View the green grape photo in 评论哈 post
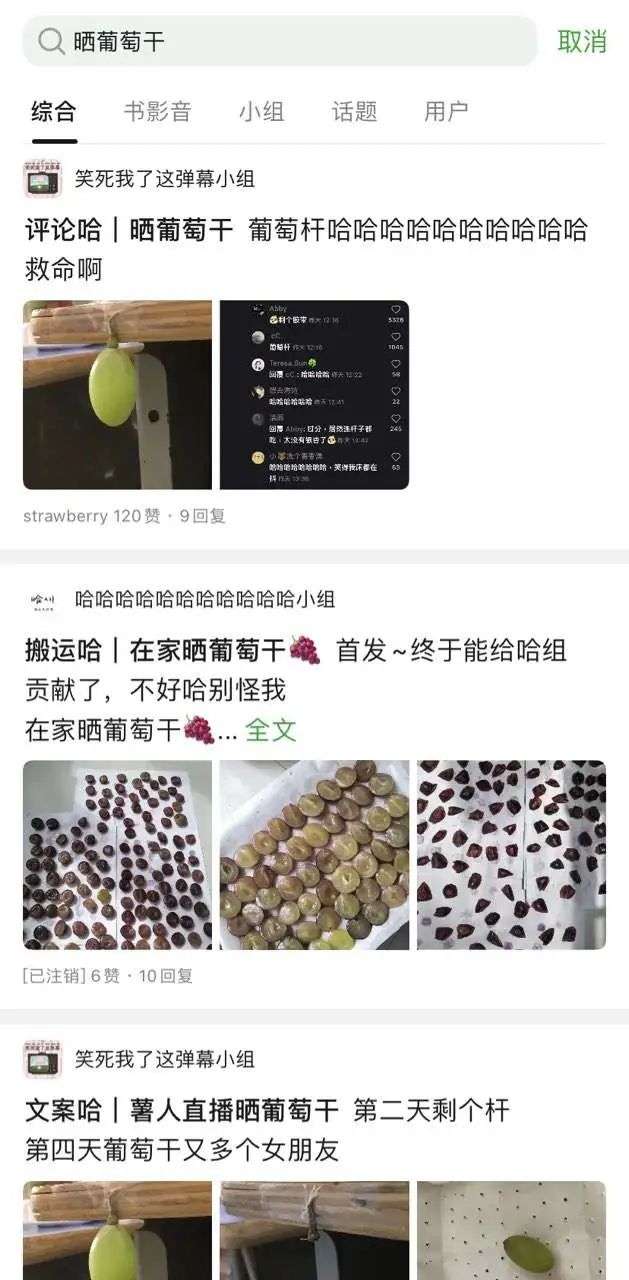This screenshot has width=629, height=1280. click(117, 395)
